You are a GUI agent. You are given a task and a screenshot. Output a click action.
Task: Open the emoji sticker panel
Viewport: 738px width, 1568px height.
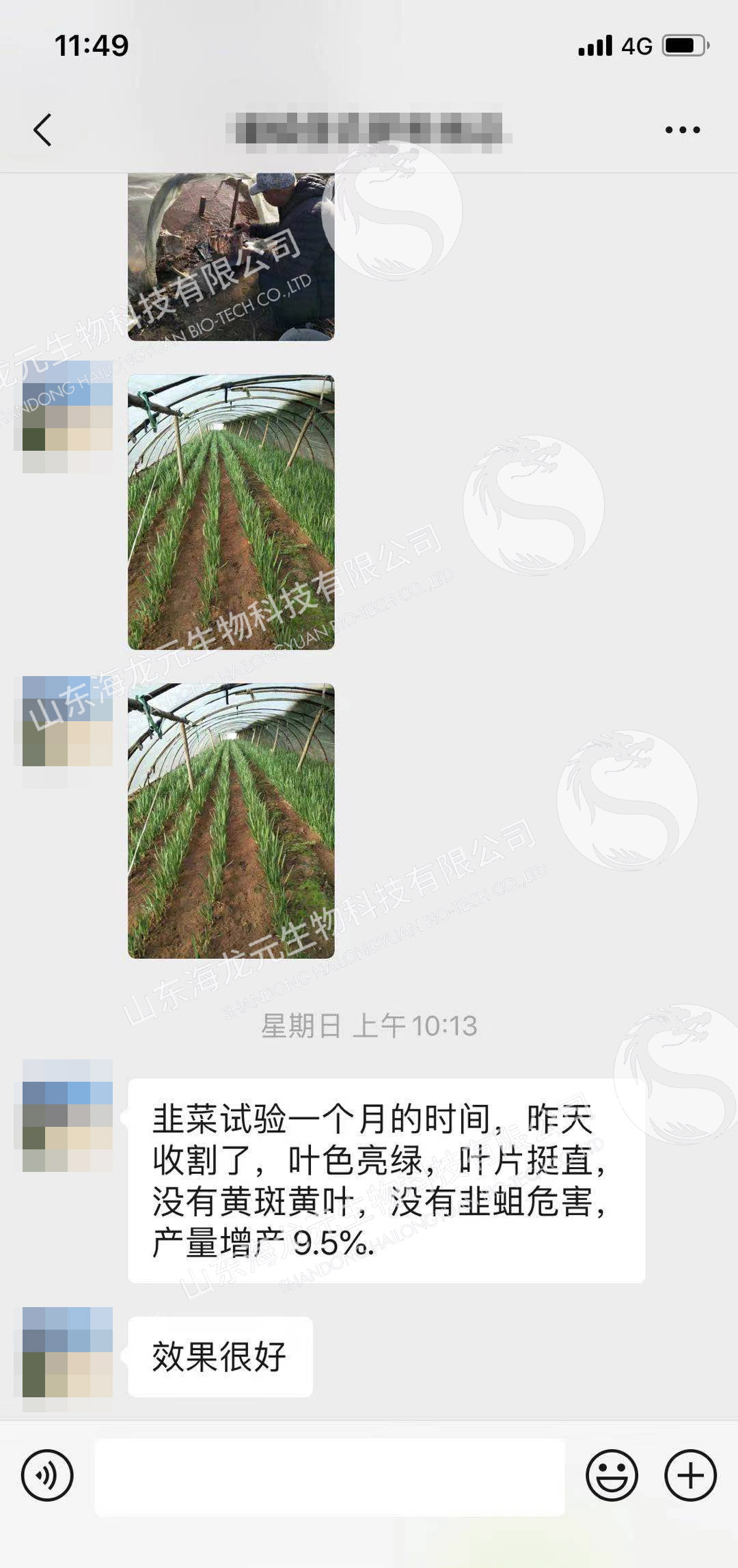(x=612, y=1475)
